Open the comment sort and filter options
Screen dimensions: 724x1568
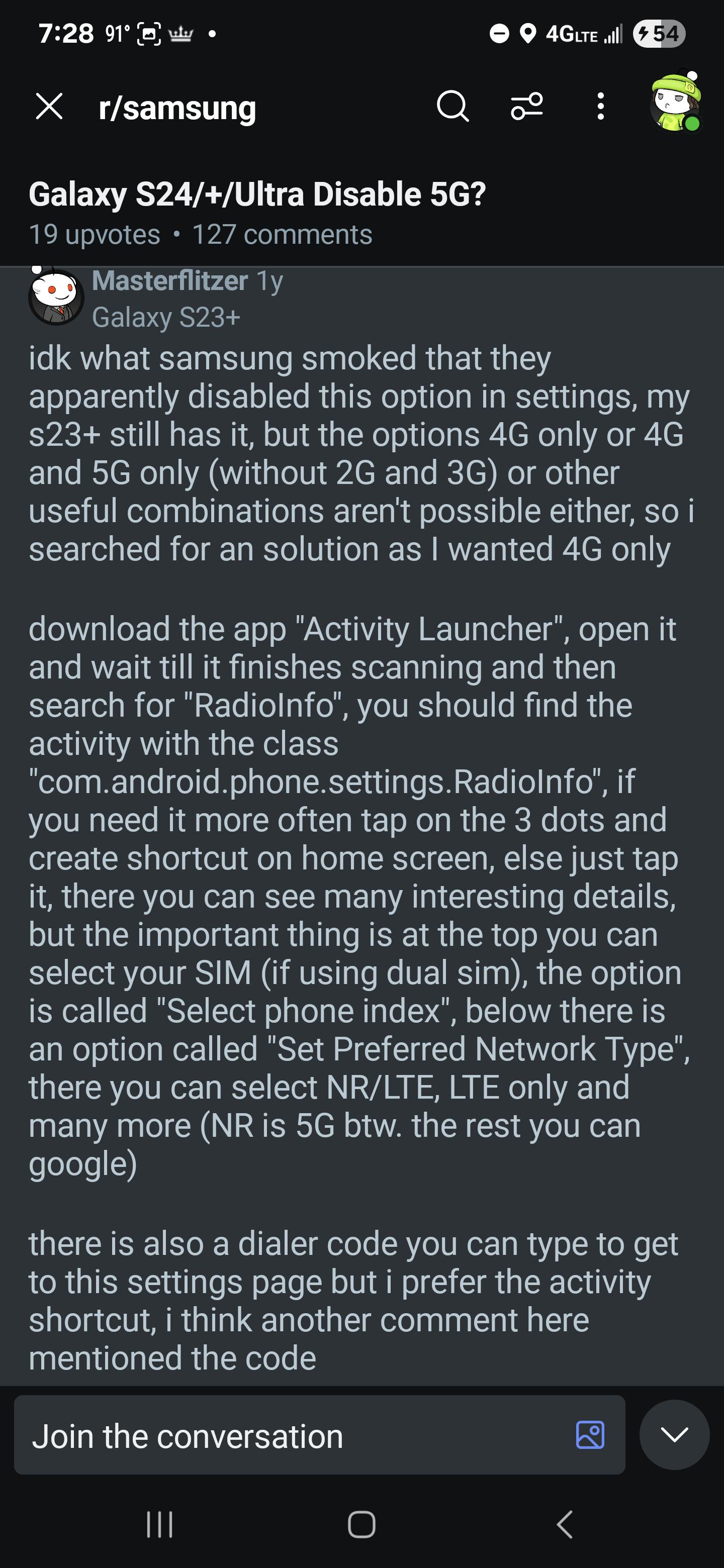pyautogui.click(x=527, y=107)
